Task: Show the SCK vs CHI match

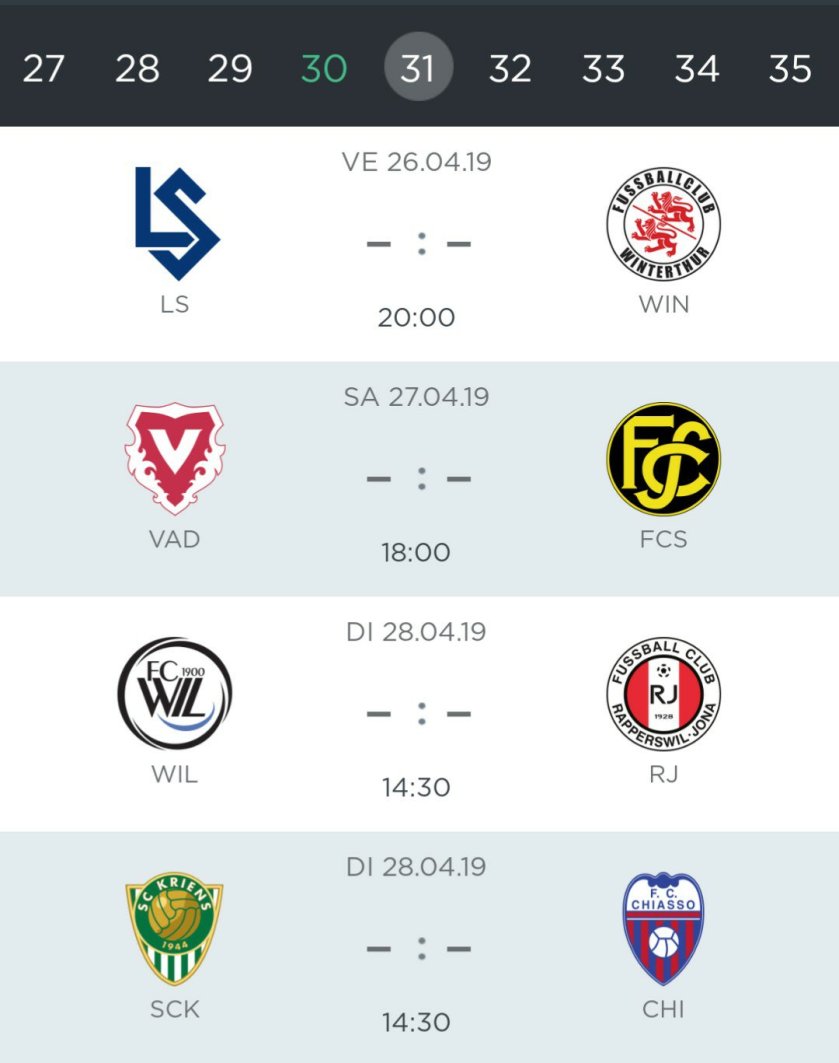Action: click(419, 948)
